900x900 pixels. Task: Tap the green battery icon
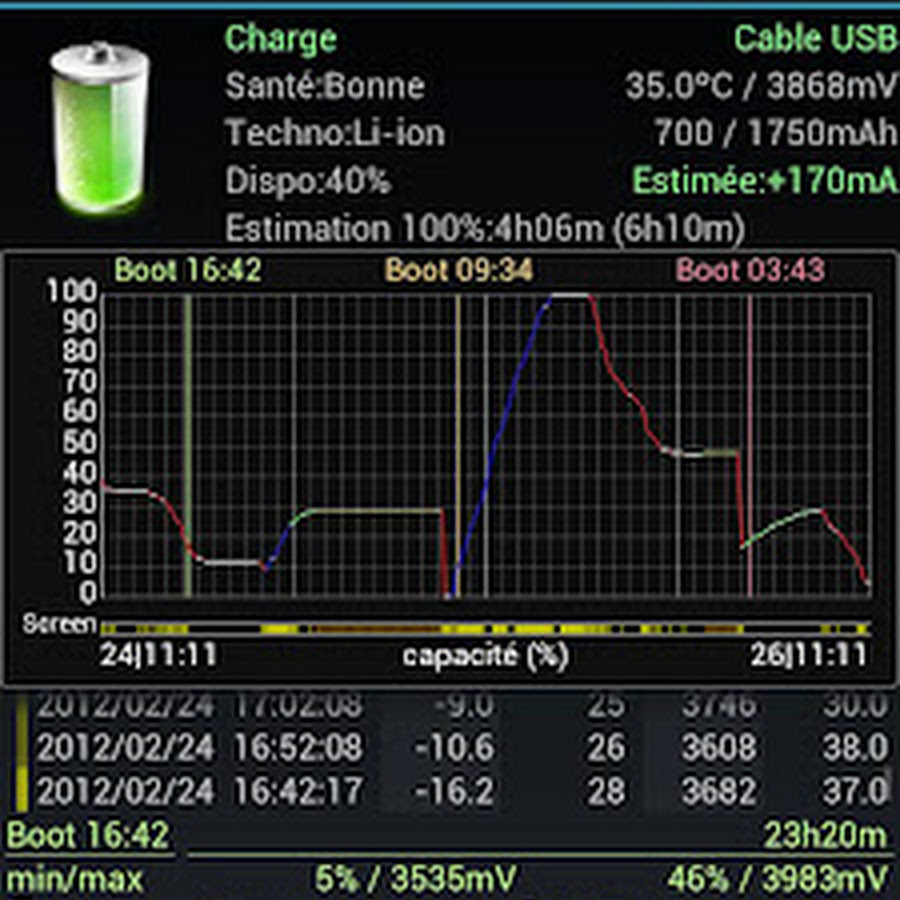tap(99, 128)
